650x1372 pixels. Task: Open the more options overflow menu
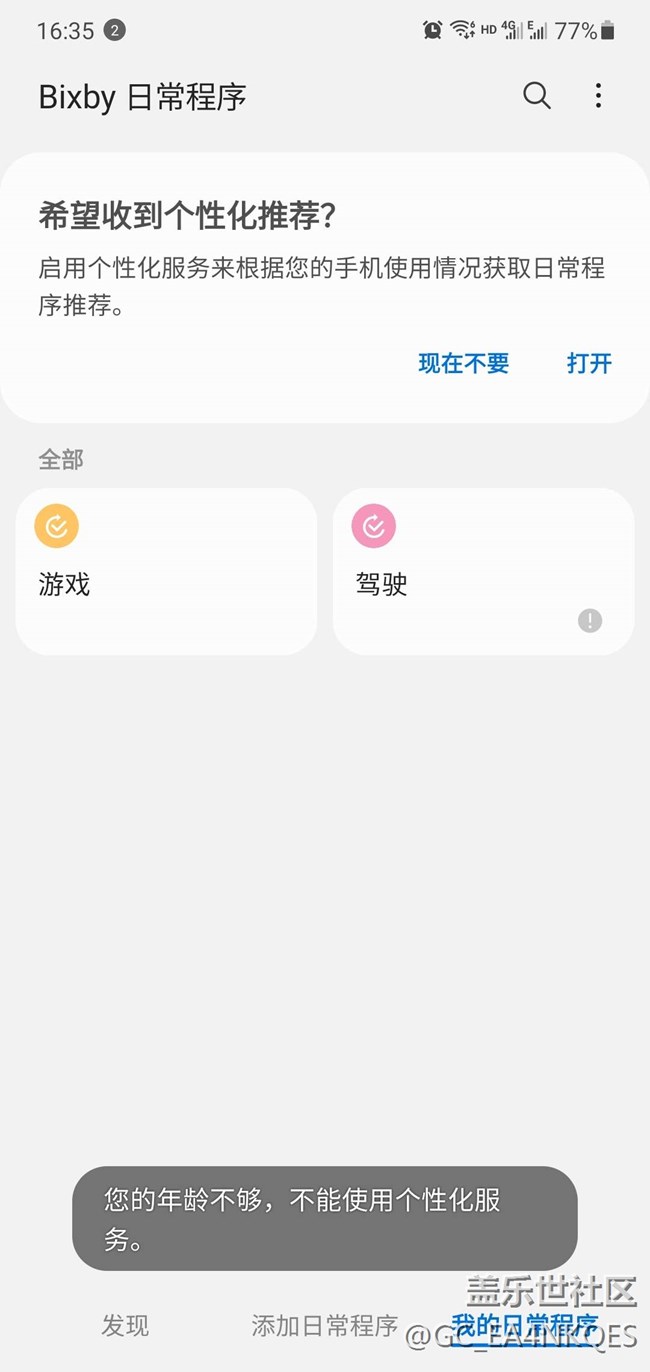point(598,96)
